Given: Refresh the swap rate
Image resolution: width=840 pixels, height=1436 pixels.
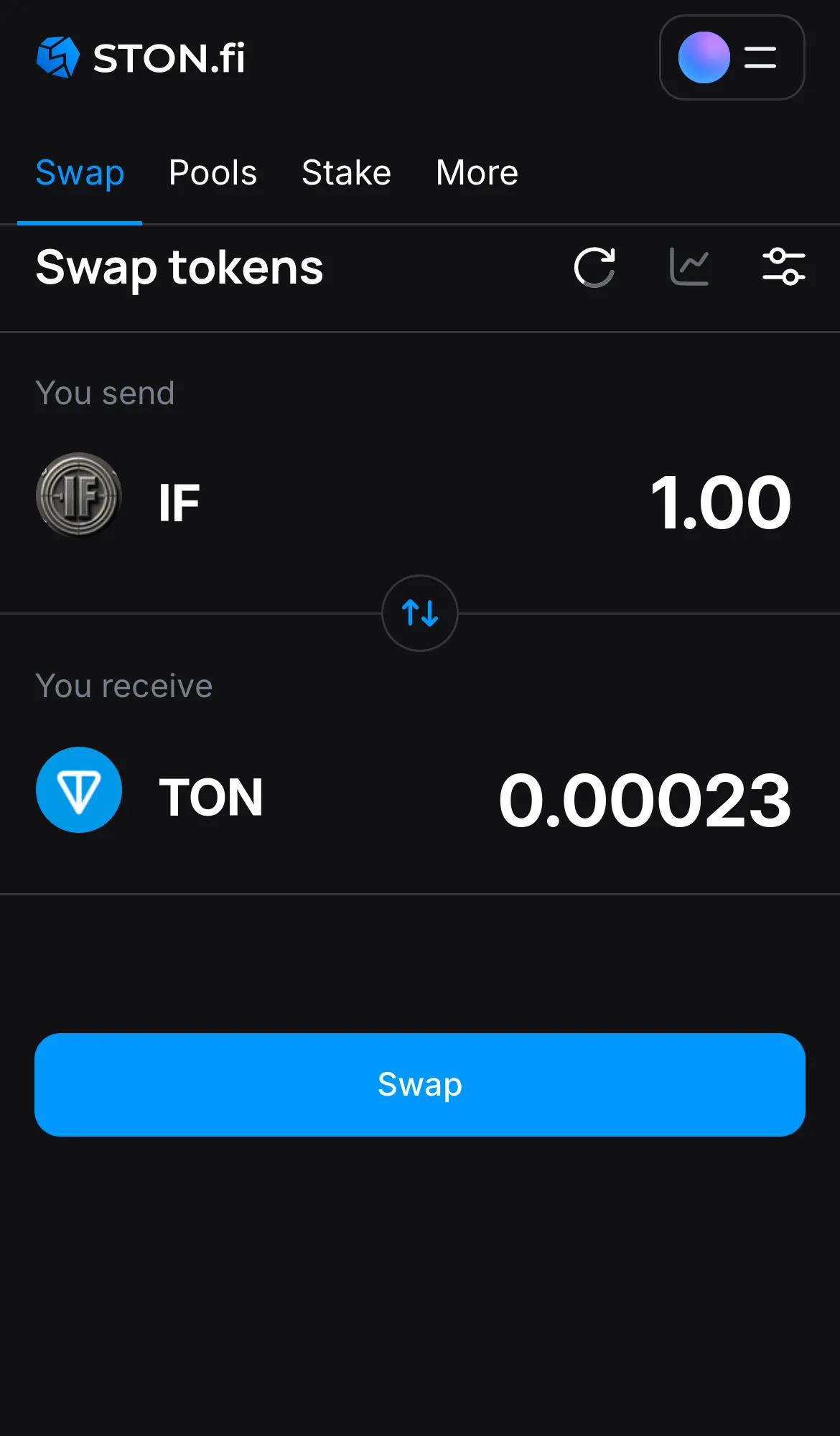Looking at the screenshot, I should 594,266.
